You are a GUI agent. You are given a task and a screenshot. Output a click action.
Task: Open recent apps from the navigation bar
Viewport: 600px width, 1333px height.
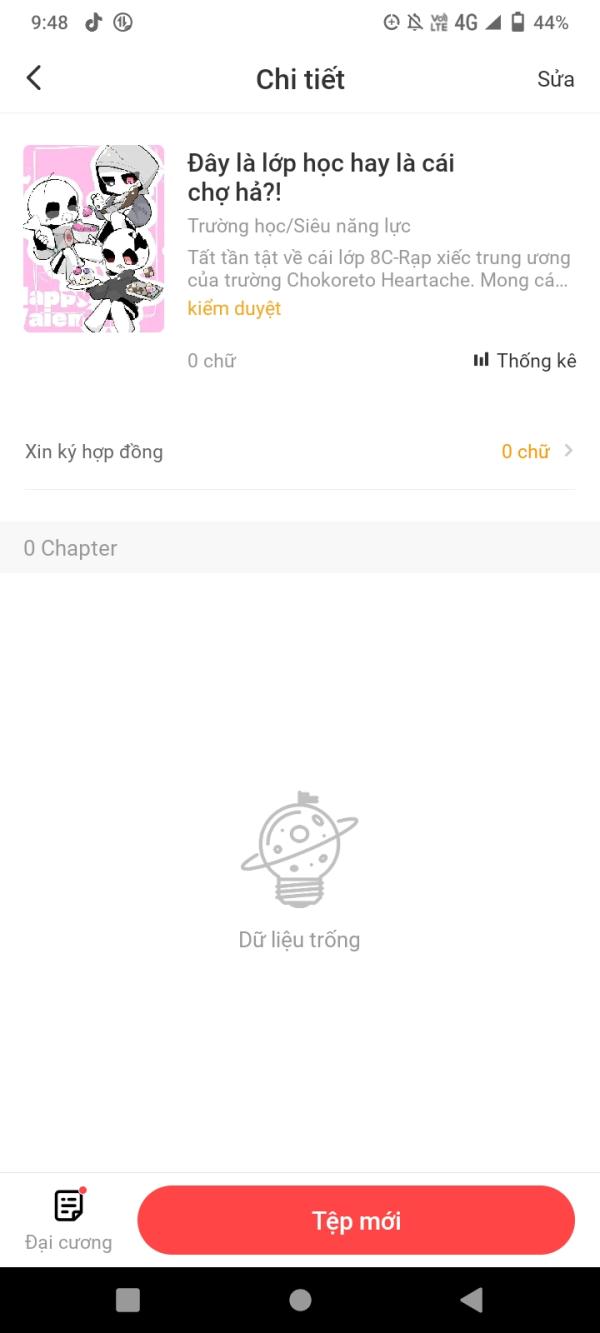(x=128, y=1299)
